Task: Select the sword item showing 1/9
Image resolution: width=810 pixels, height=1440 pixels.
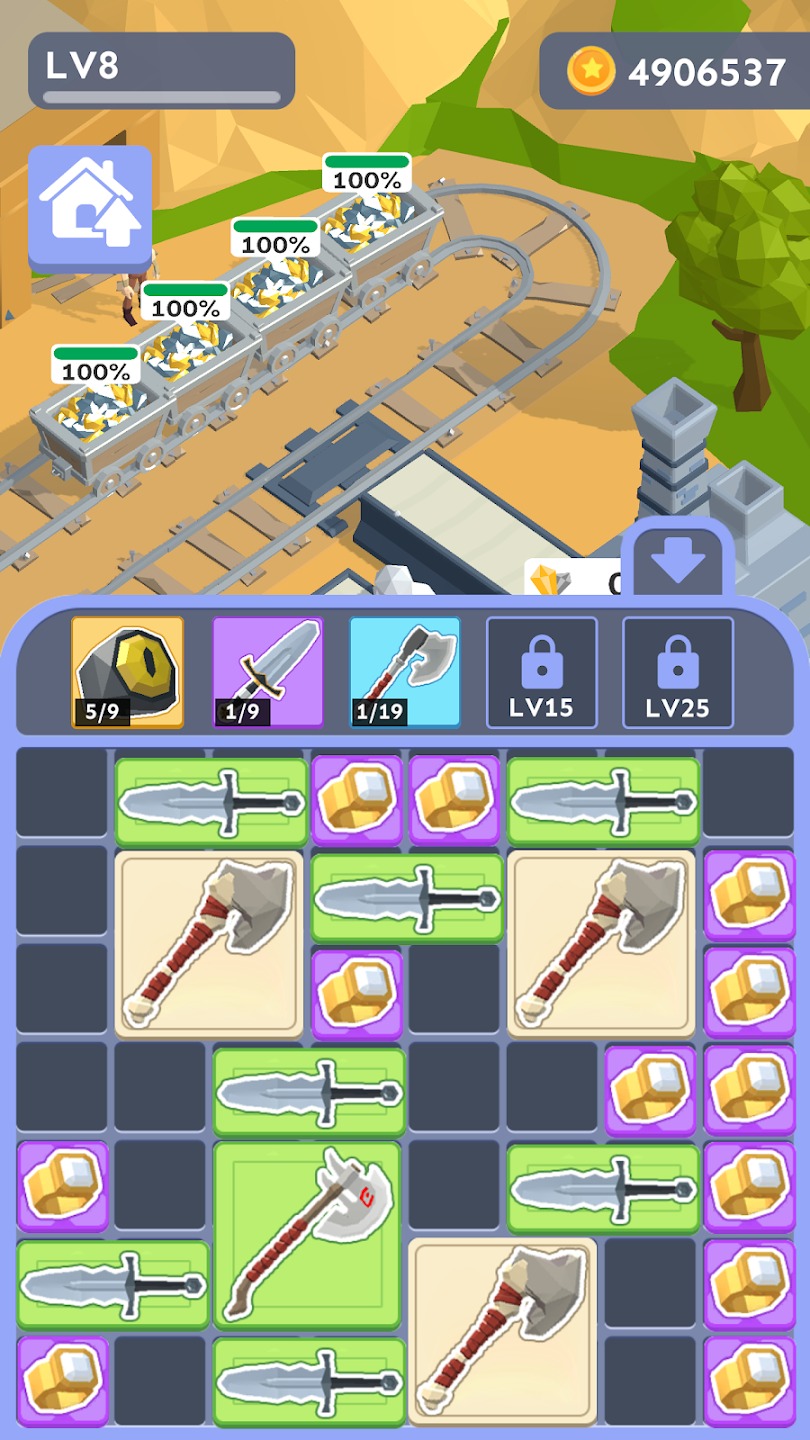Action: click(x=268, y=671)
